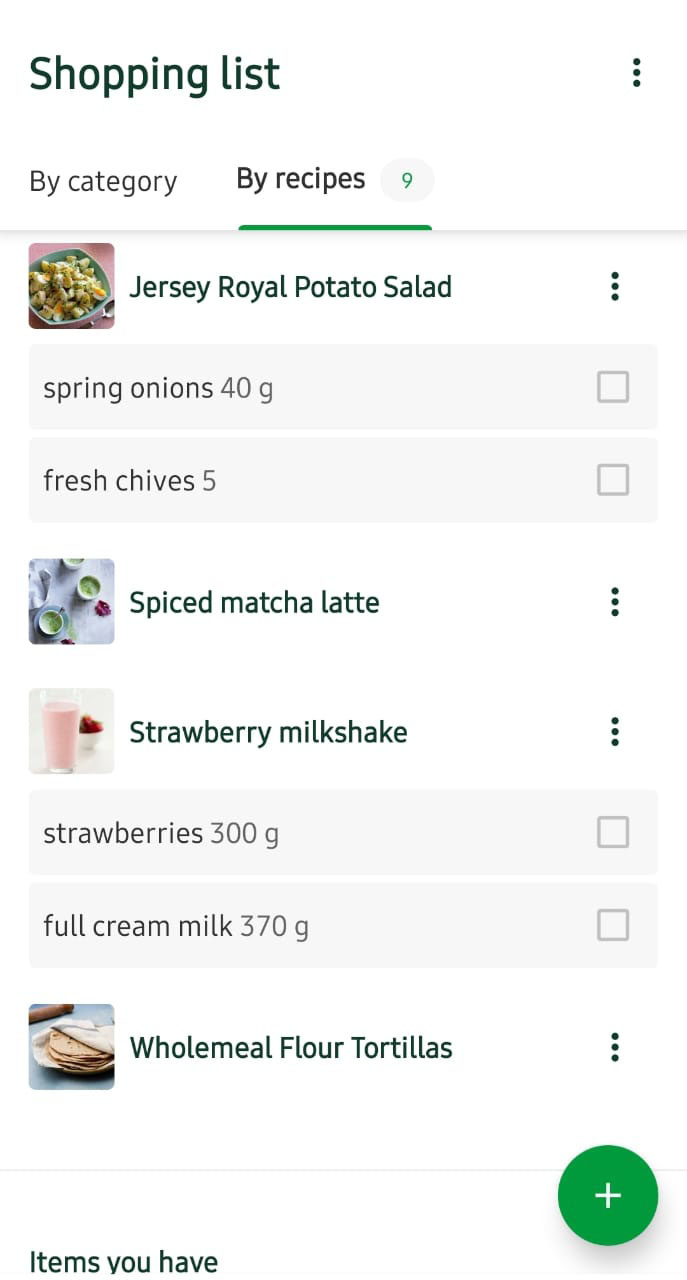Open options for Wholemeal Flour Tortillas
Image resolution: width=687 pixels, height=1280 pixels.
[x=614, y=1048]
